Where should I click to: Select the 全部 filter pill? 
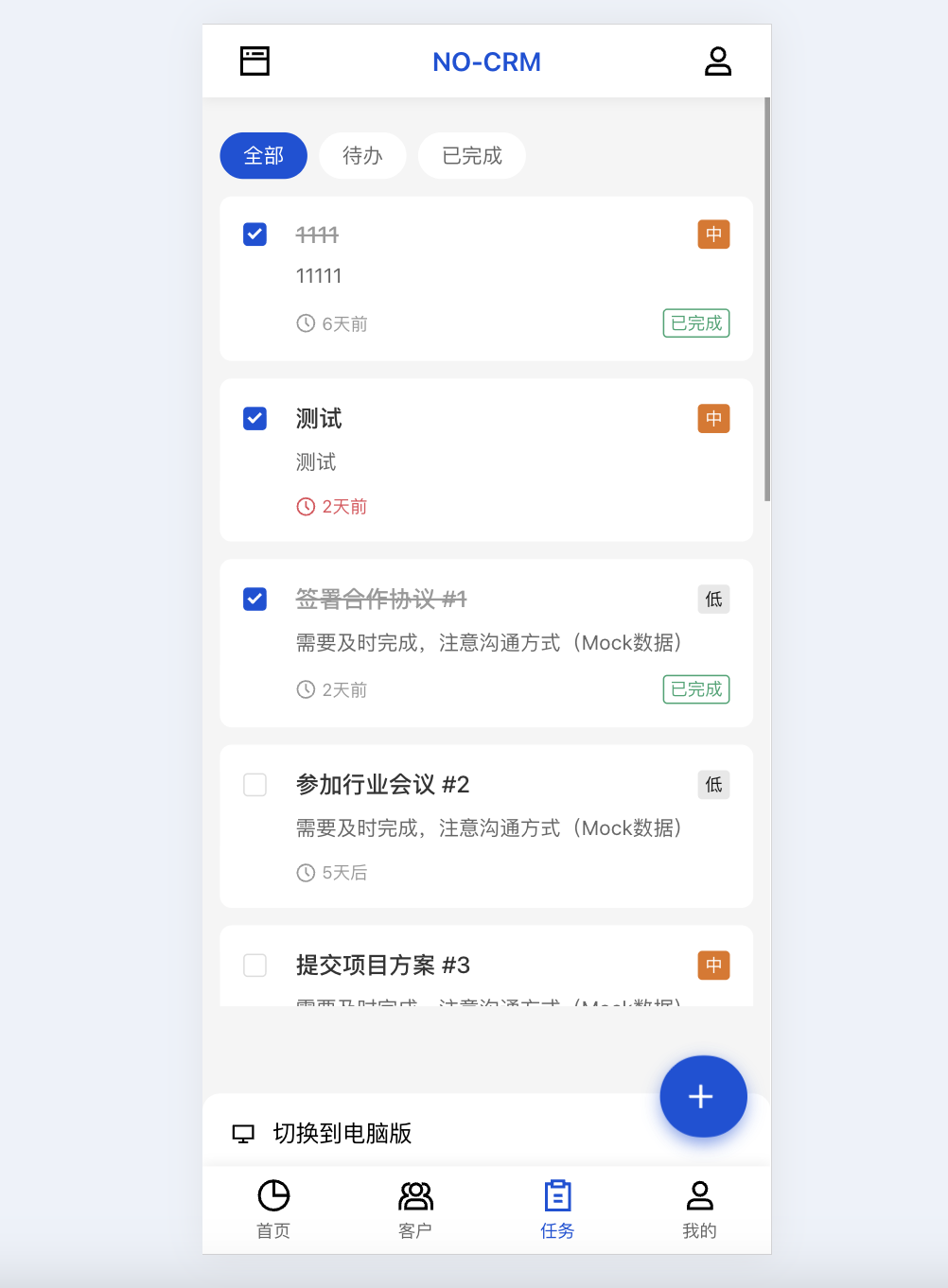[263, 155]
